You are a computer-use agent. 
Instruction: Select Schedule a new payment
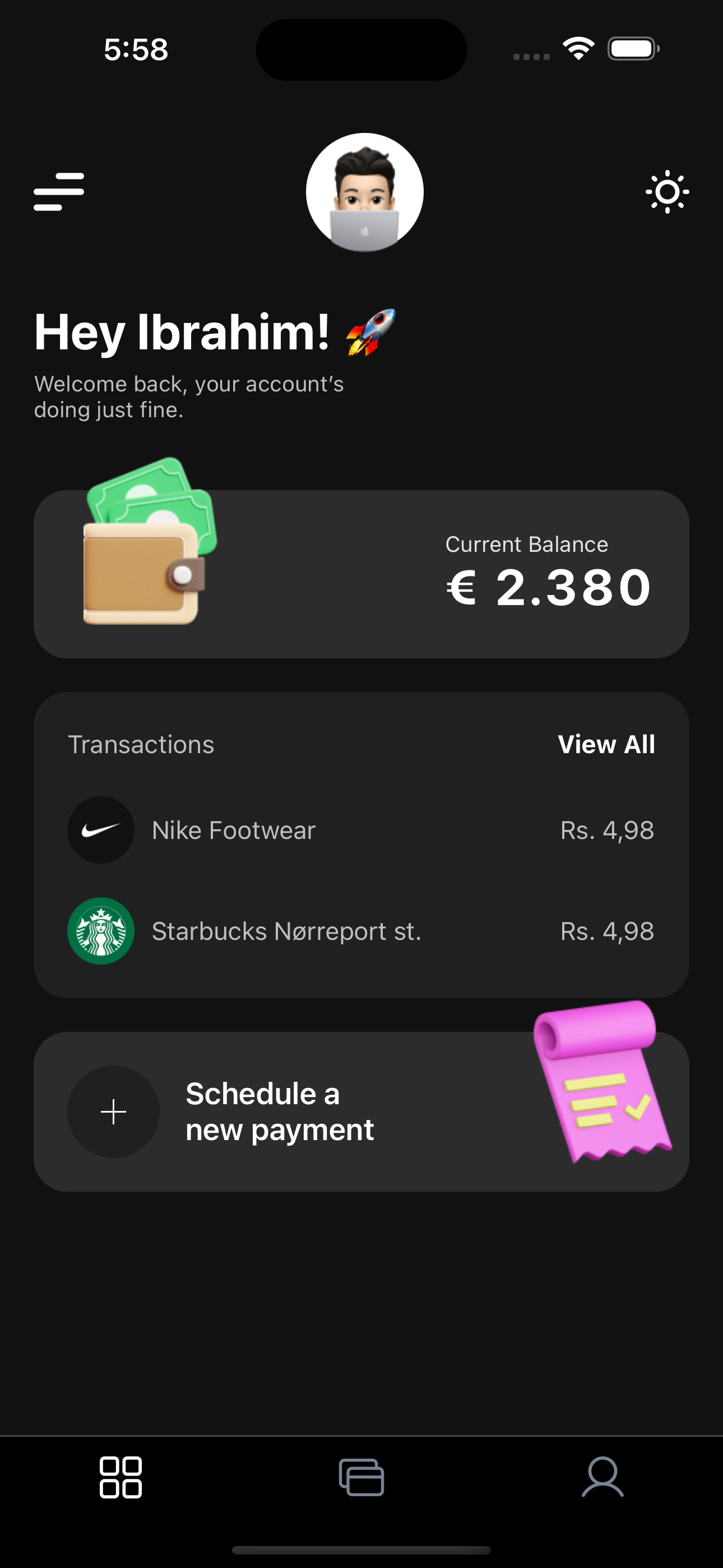point(280,1112)
